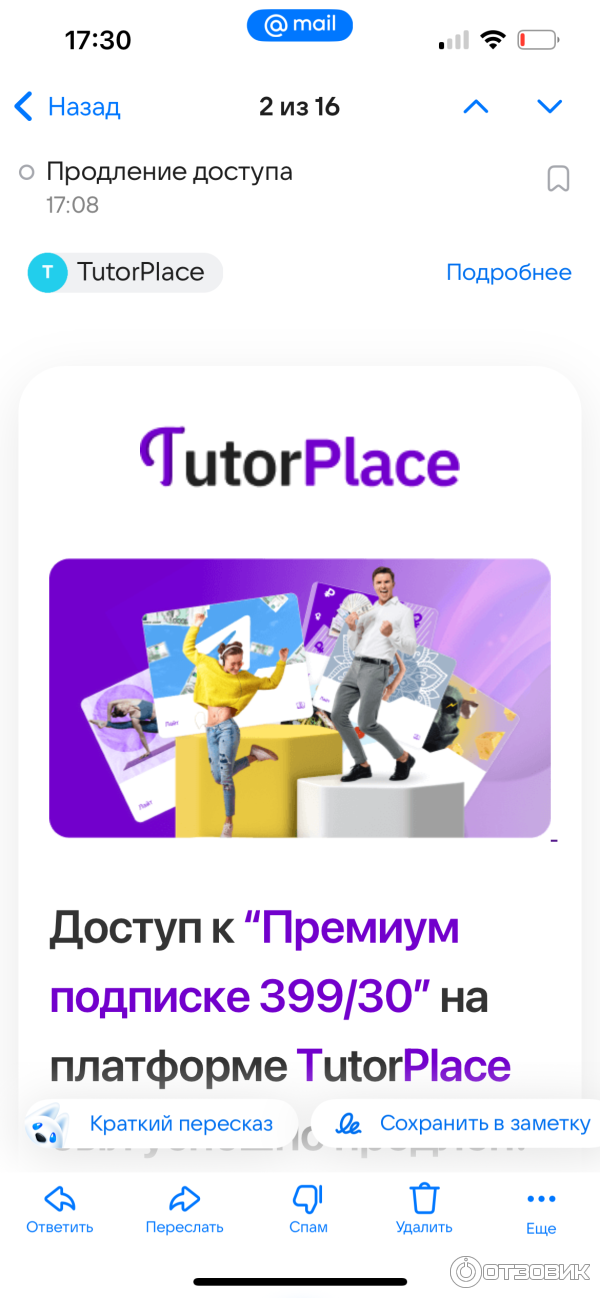Reply with the Ответить button

pos(60,1209)
